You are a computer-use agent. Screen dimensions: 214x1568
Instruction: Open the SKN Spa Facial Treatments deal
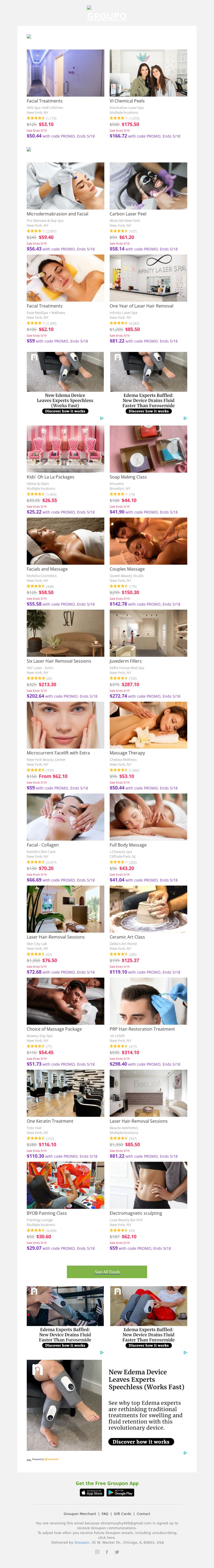click(65, 73)
